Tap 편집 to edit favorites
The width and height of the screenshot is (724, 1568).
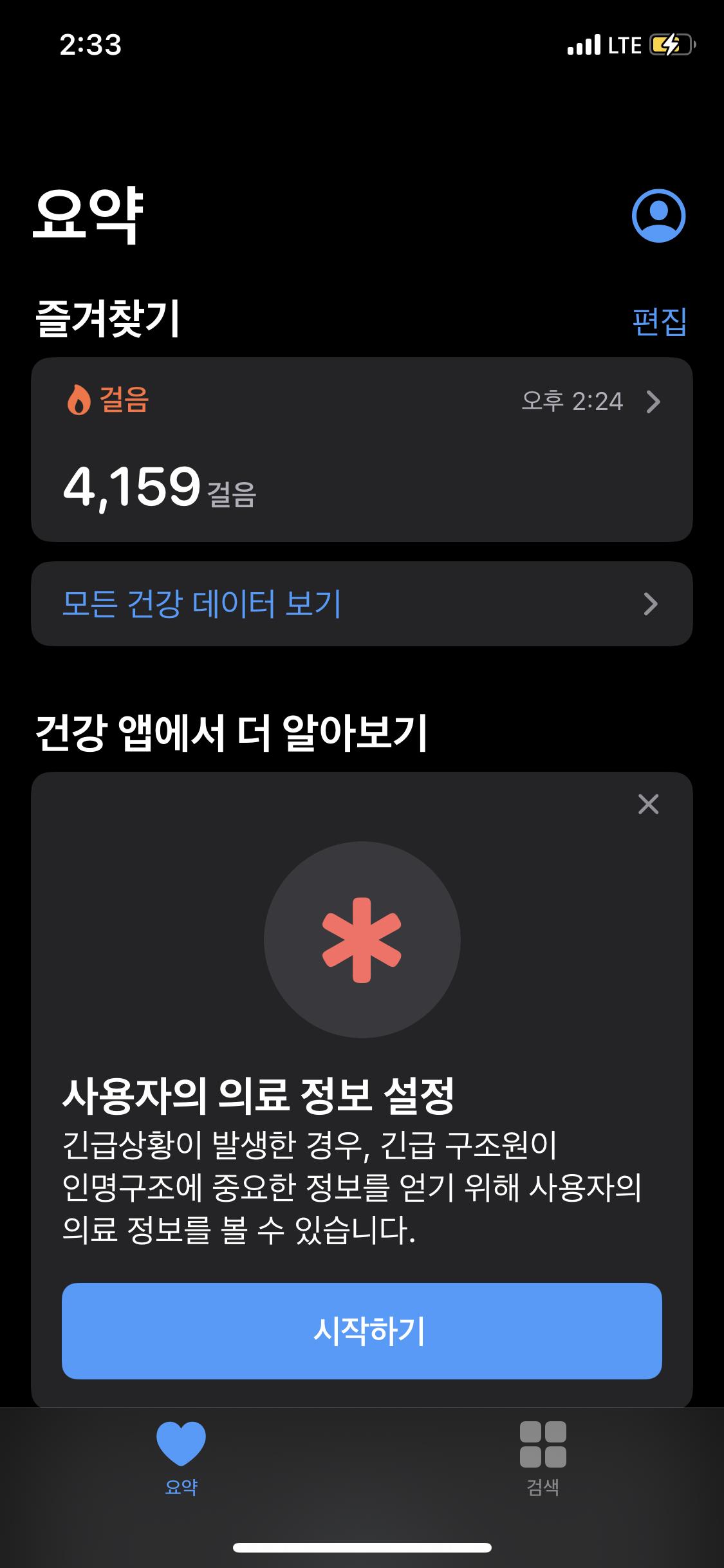660,321
